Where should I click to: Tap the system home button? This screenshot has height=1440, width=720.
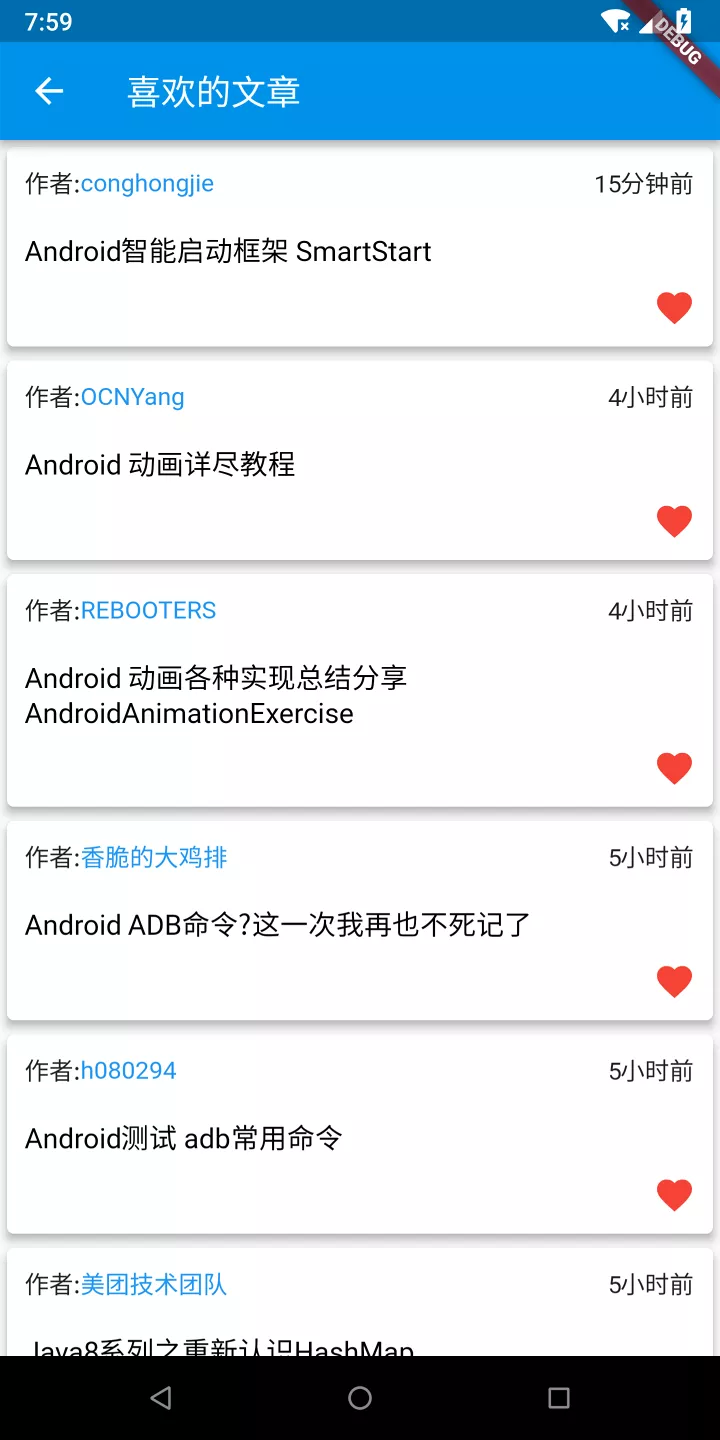click(x=360, y=1398)
